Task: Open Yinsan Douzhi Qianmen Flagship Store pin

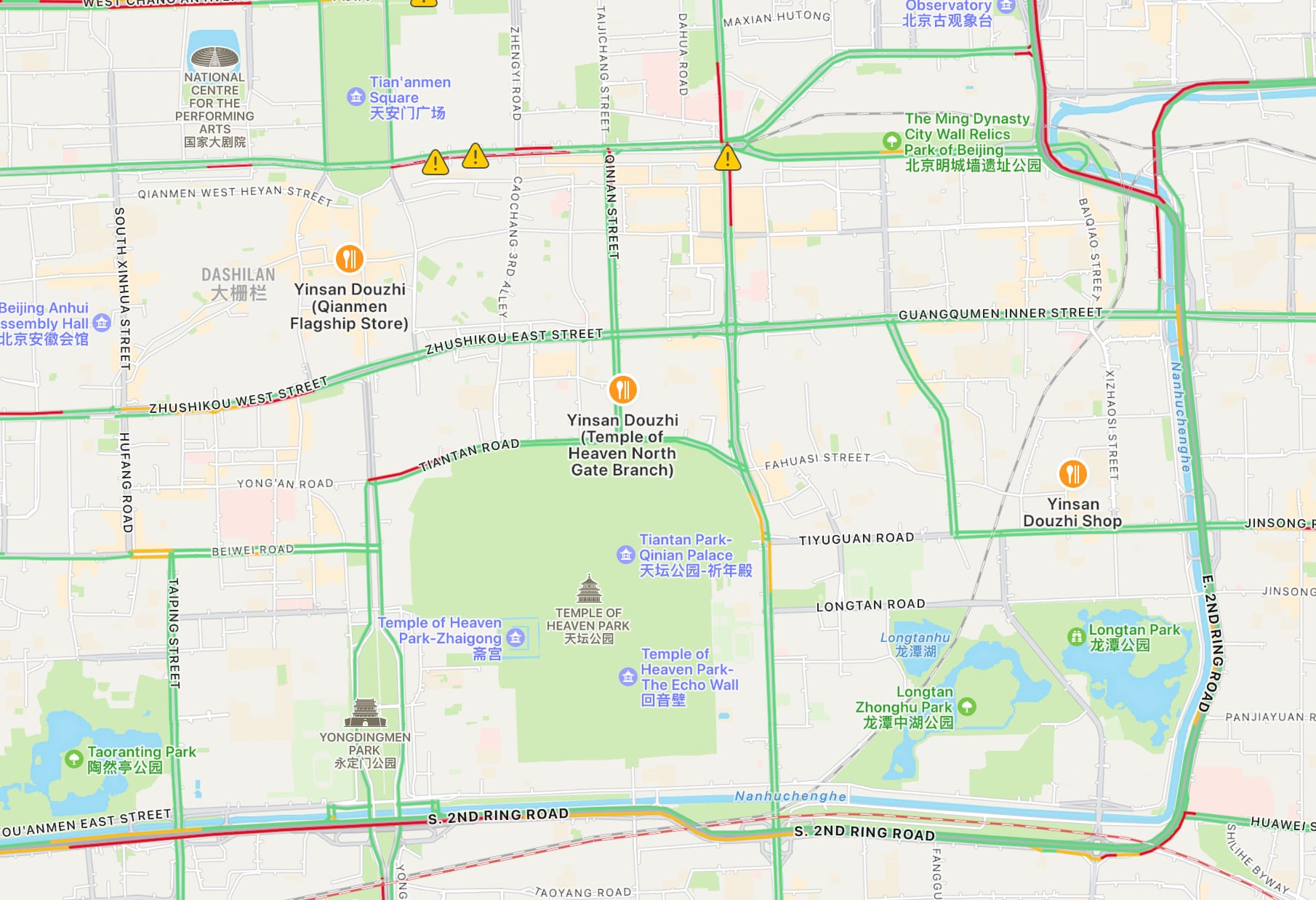Action: click(349, 258)
